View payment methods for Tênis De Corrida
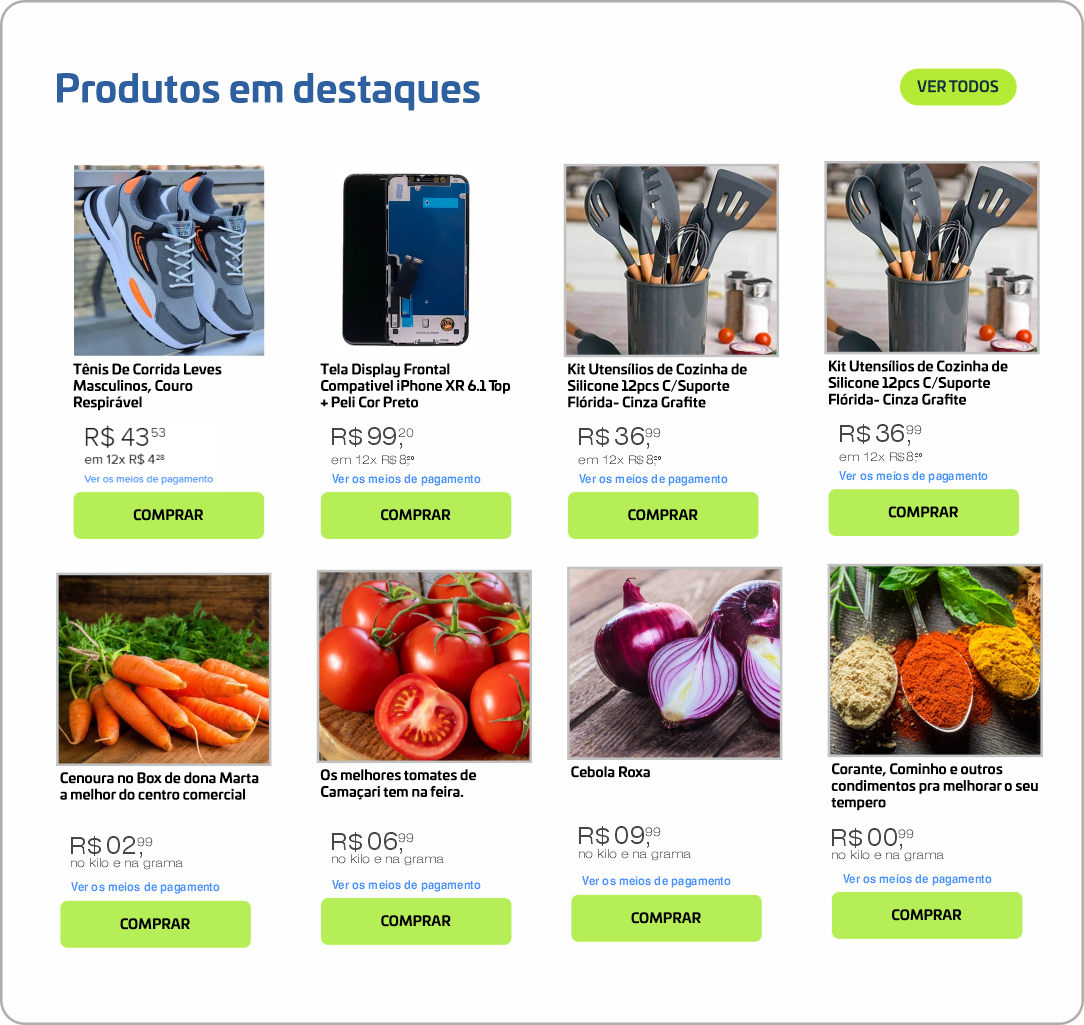Image resolution: width=1084 pixels, height=1025 pixels. (148, 479)
